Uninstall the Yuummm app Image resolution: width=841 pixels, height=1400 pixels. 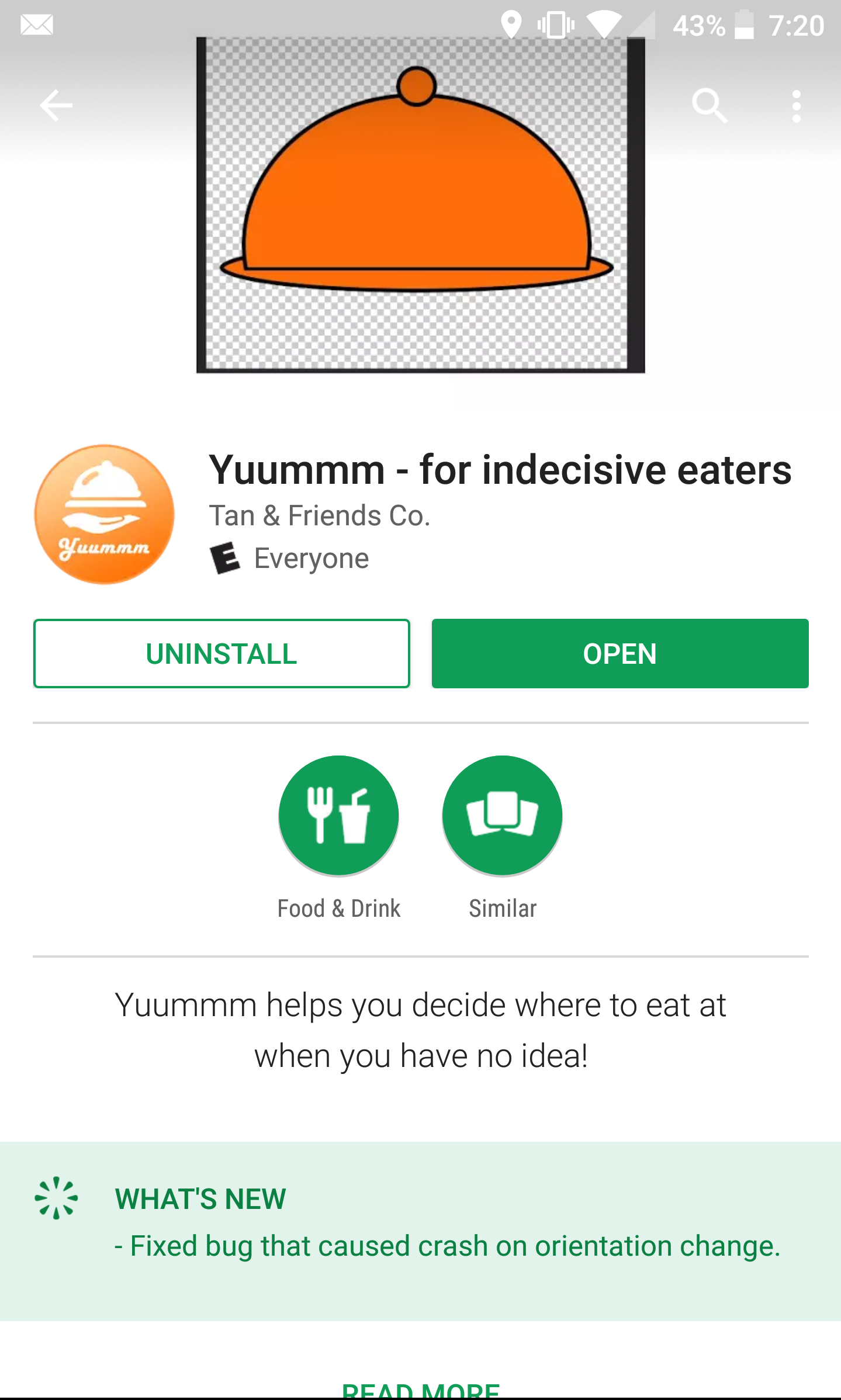tap(222, 653)
